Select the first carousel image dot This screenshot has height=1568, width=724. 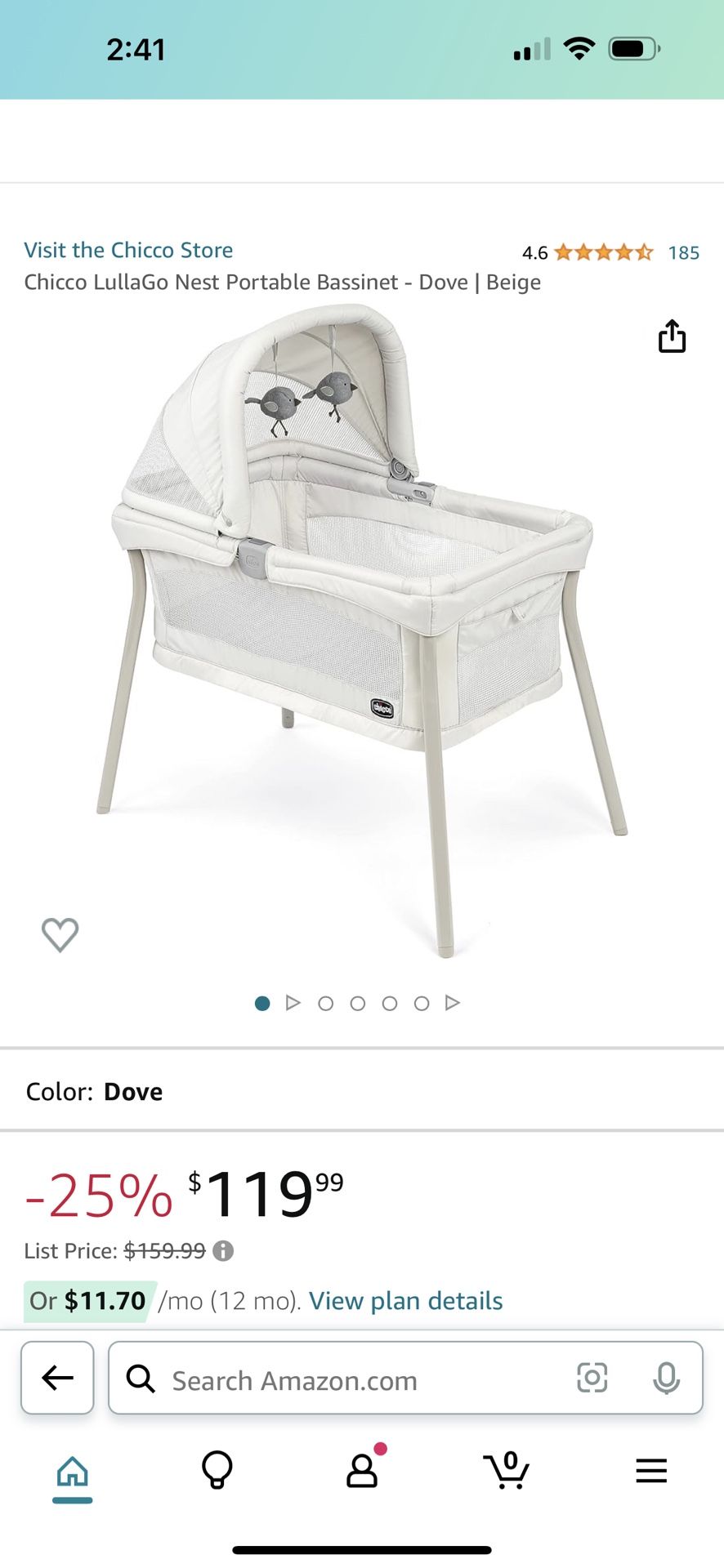coord(261,1002)
